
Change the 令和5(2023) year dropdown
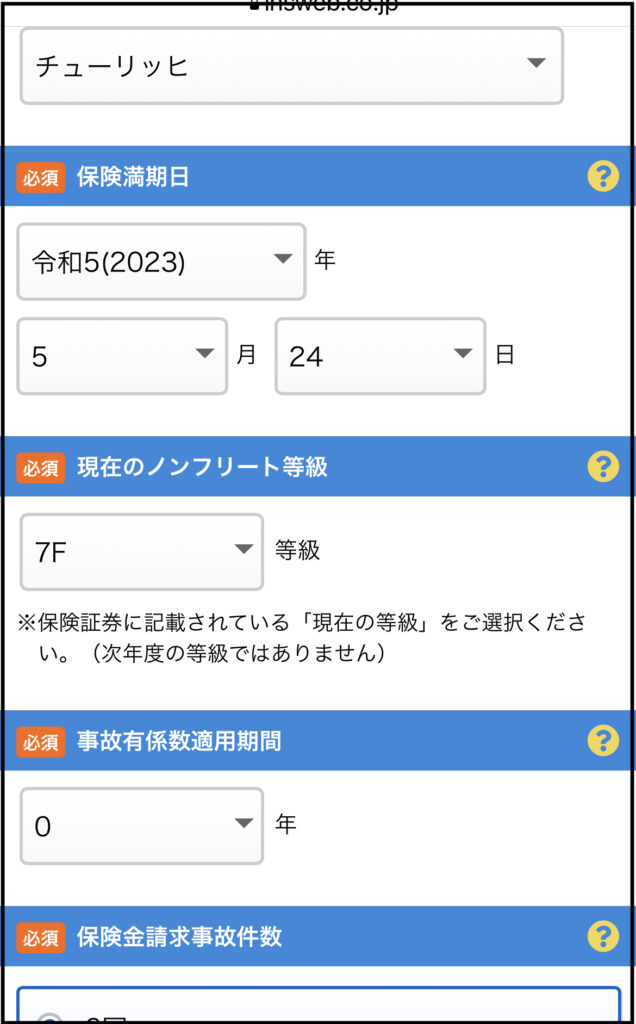(161, 261)
